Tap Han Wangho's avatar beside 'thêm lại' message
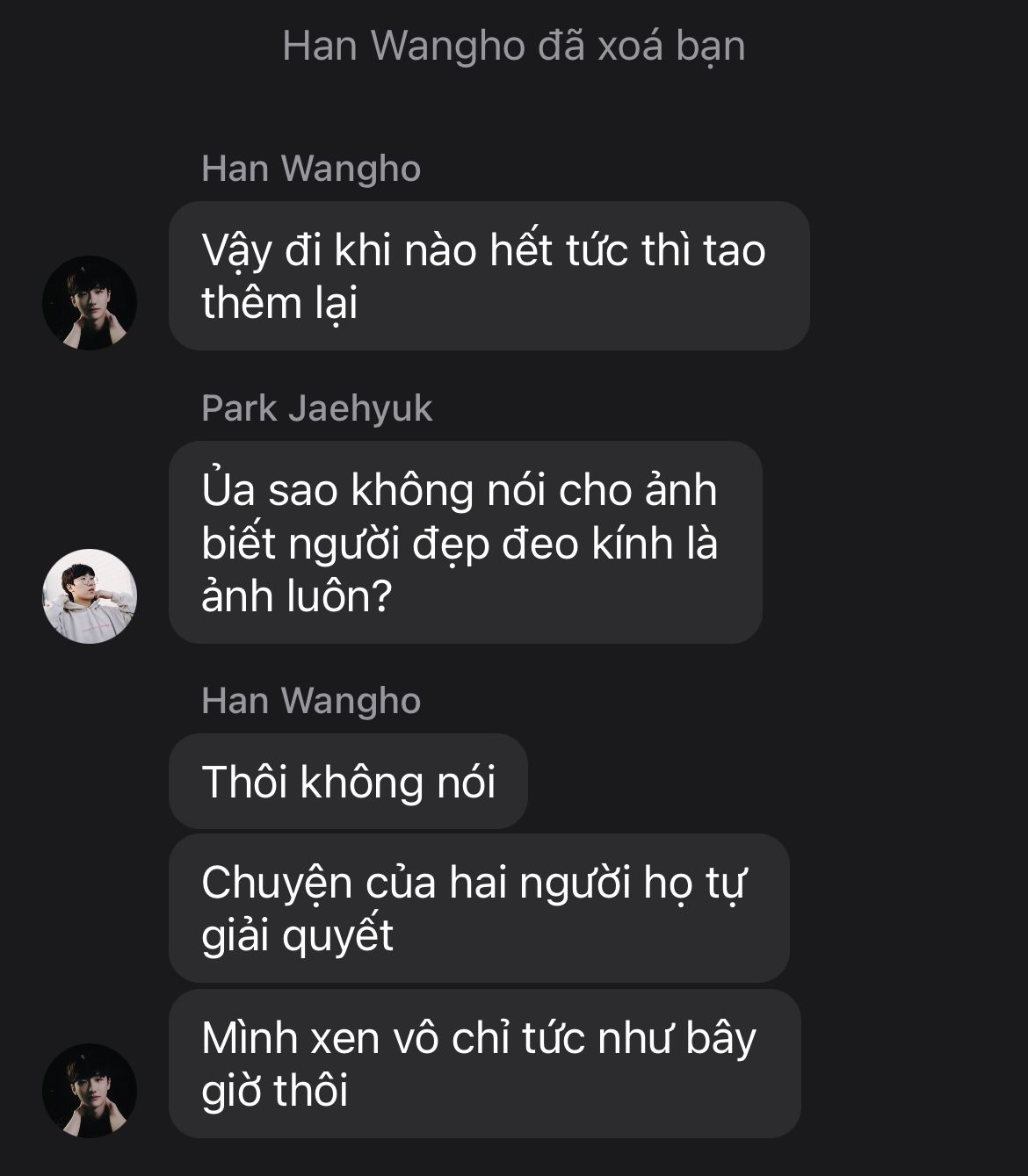This screenshot has height=1176, width=1028. tap(90, 303)
